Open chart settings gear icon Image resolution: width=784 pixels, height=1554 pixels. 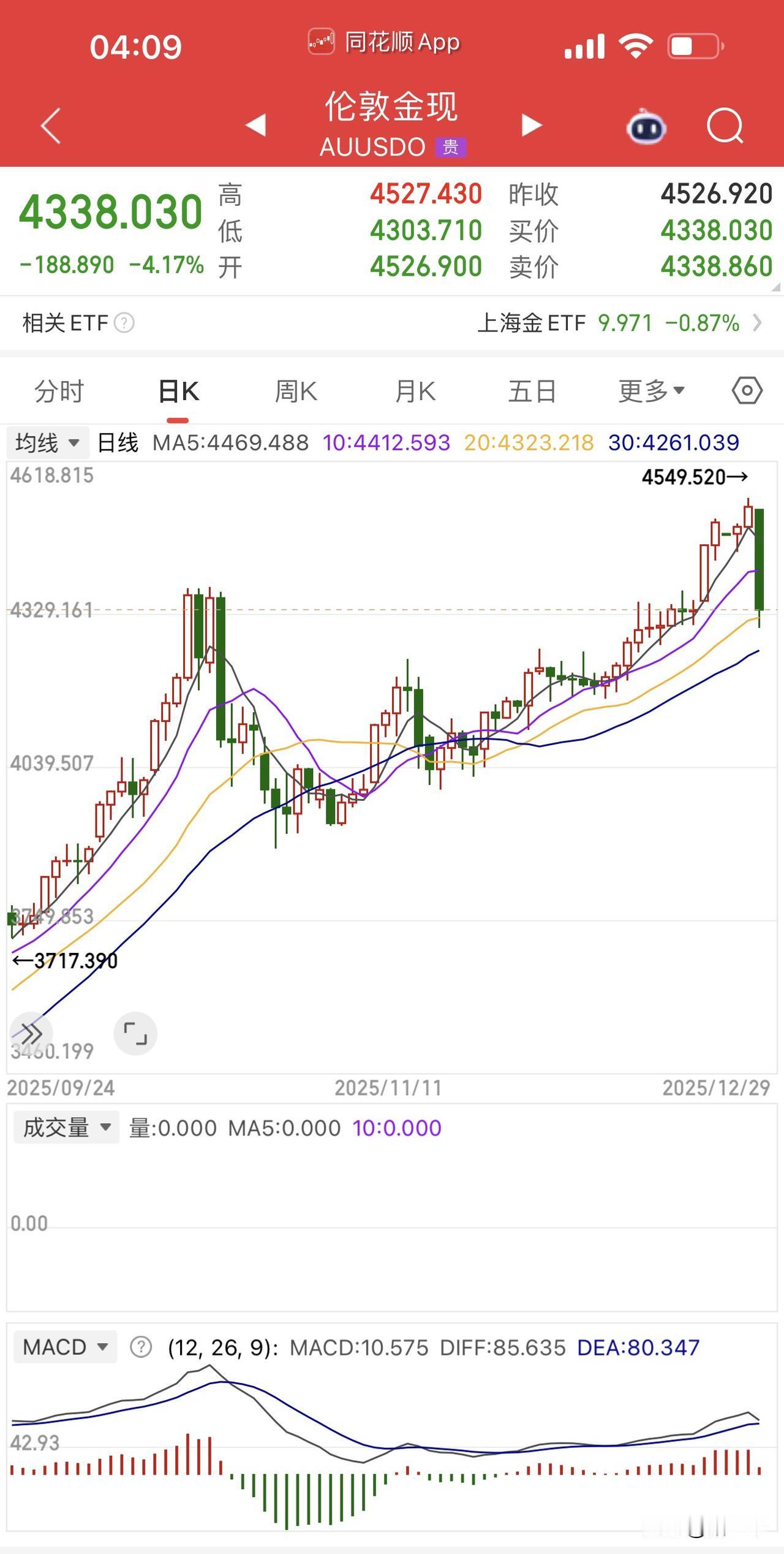coord(747,390)
